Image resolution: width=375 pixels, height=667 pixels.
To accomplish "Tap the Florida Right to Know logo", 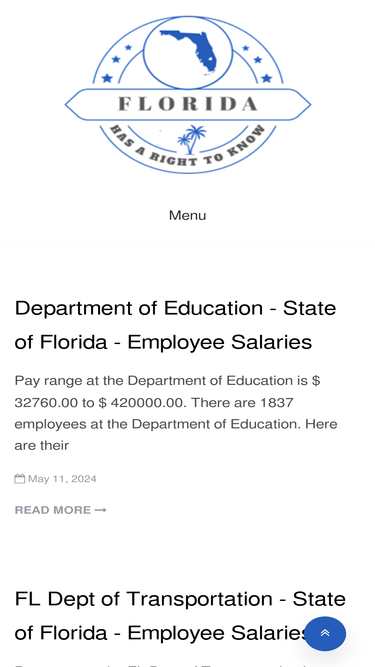I will pyautogui.click(x=188, y=95).
